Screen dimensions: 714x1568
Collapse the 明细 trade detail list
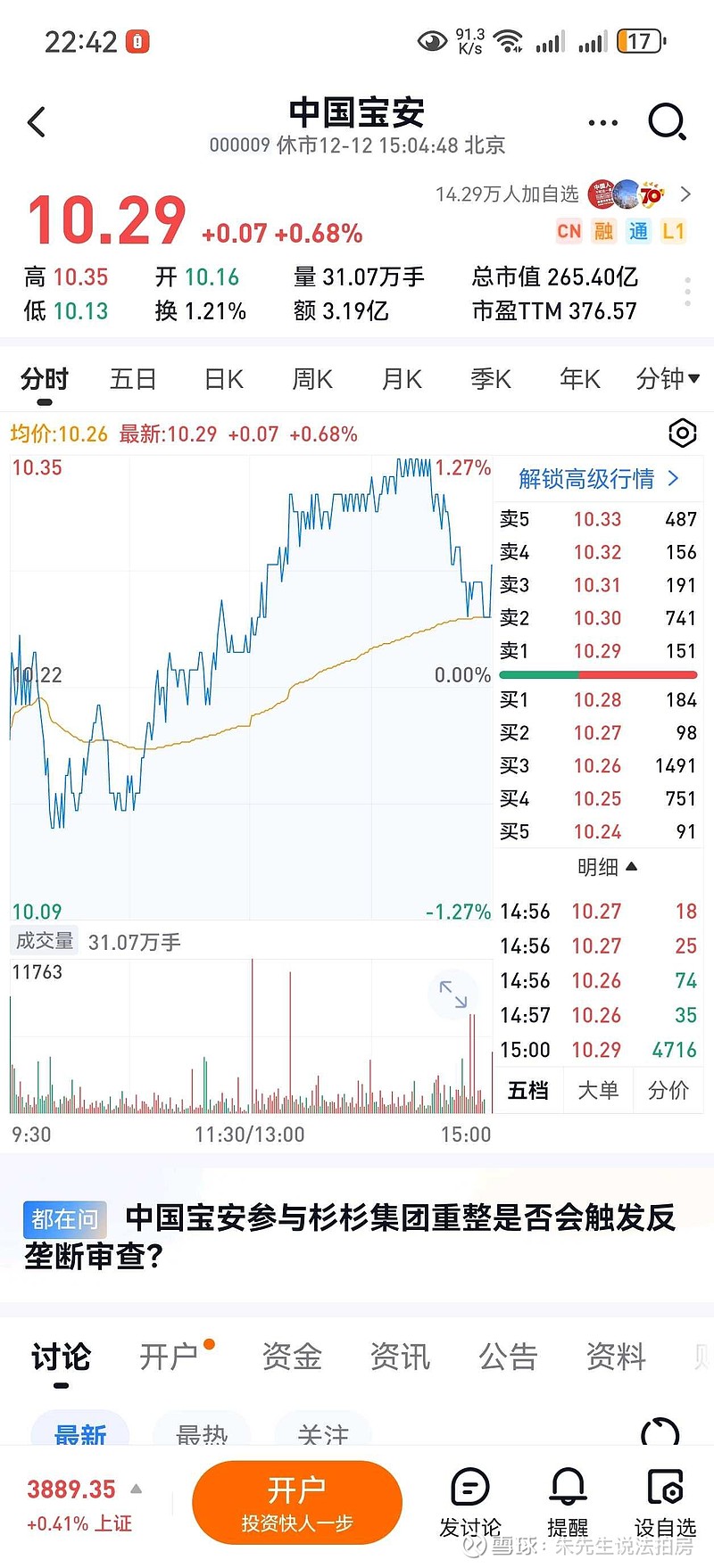607,867
